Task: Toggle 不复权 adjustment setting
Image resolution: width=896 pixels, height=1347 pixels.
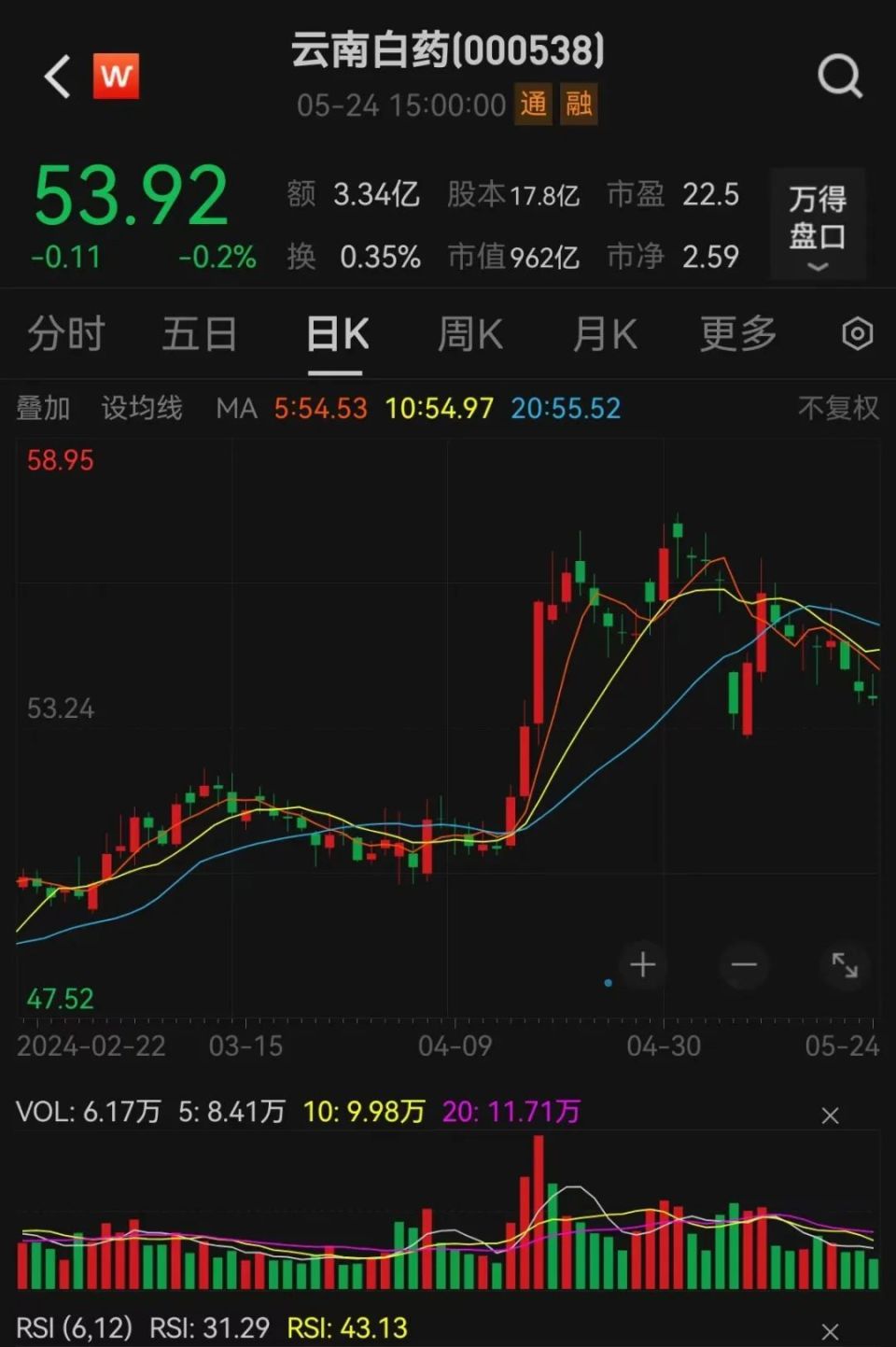Action: coord(836,408)
